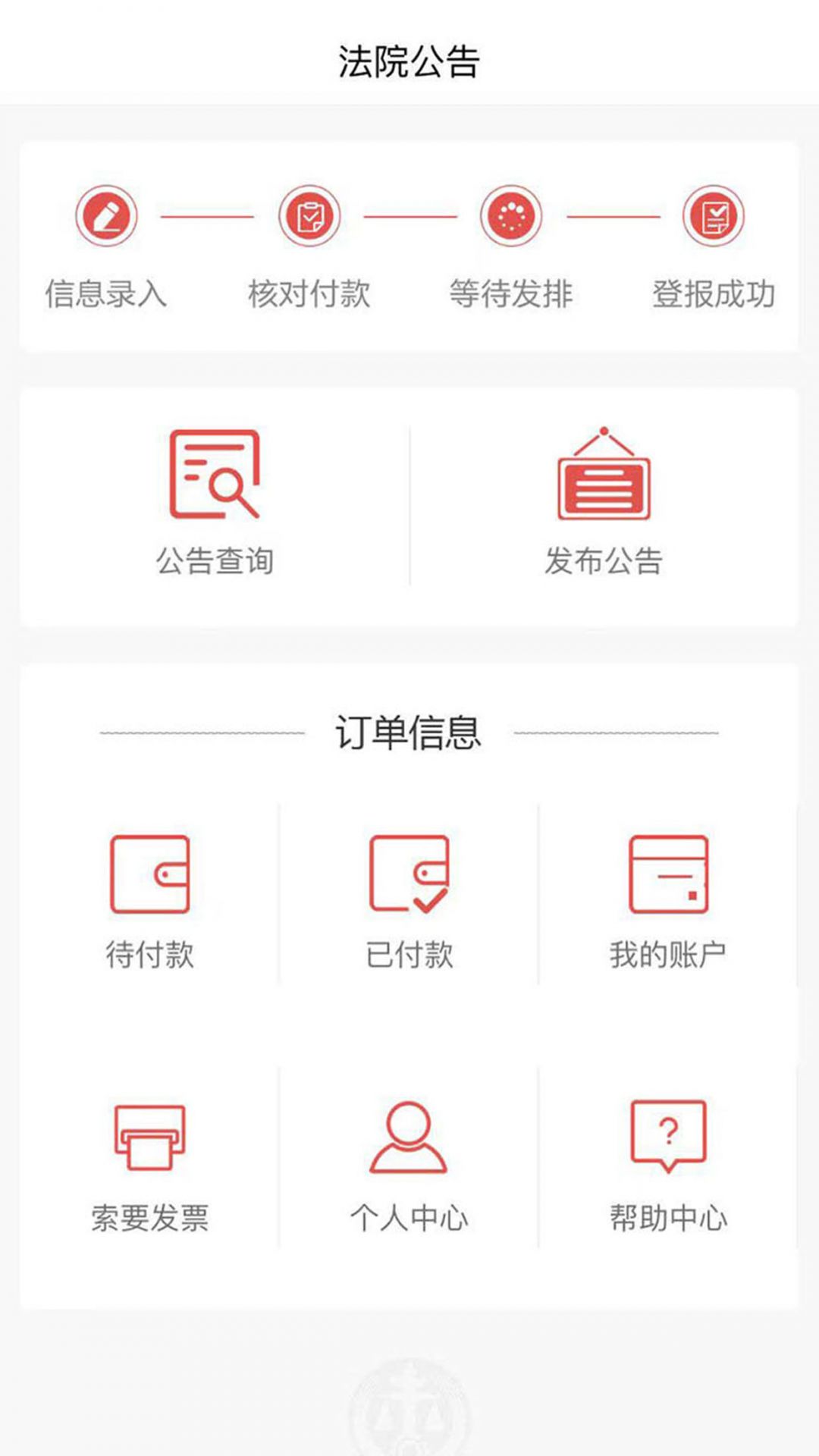Viewport: 819px width, 1456px height.
Task: Select the 发布公告 signboard icon
Action: point(604,474)
